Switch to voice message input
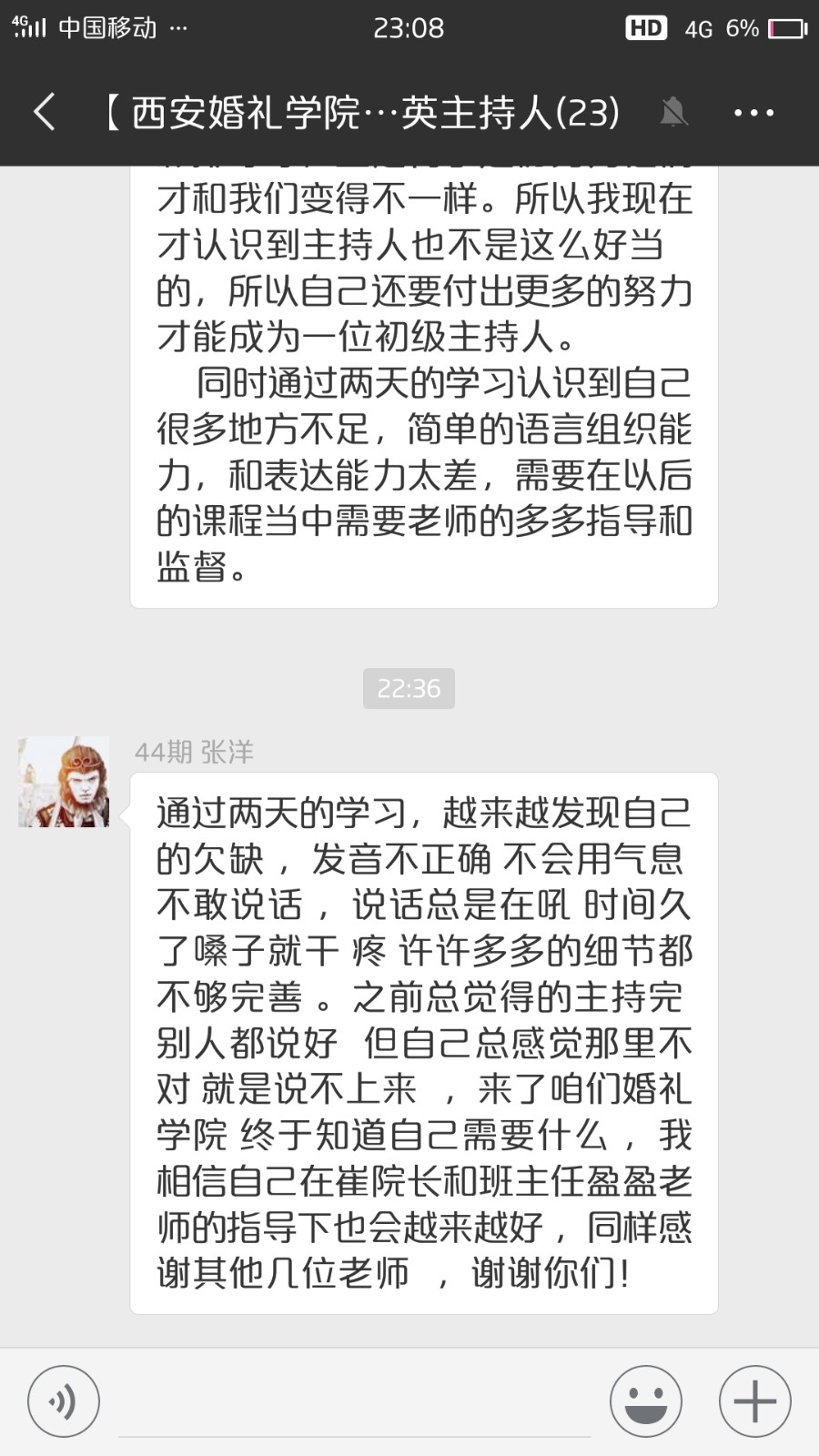819x1456 pixels. (x=64, y=1401)
